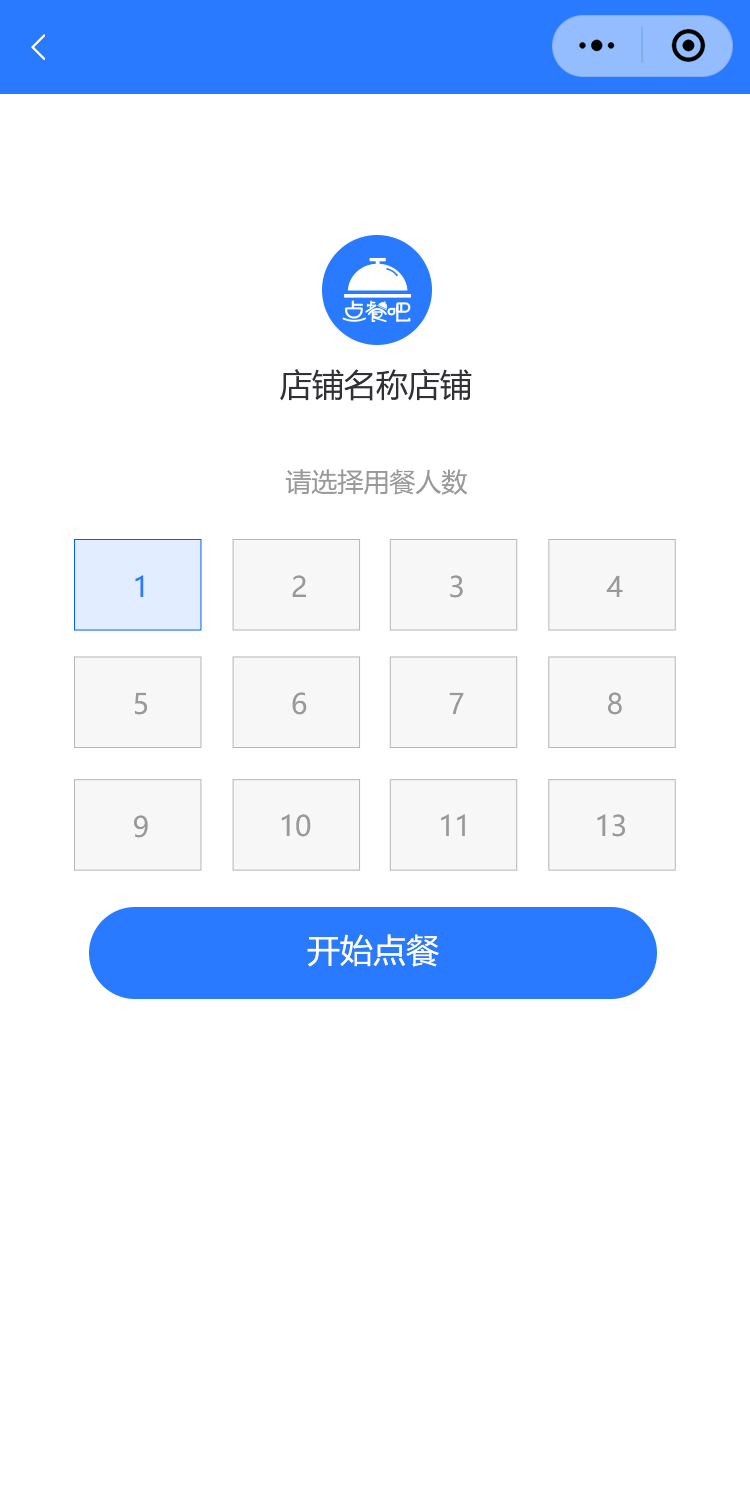Open the mini program more-options menu

[x=597, y=46]
